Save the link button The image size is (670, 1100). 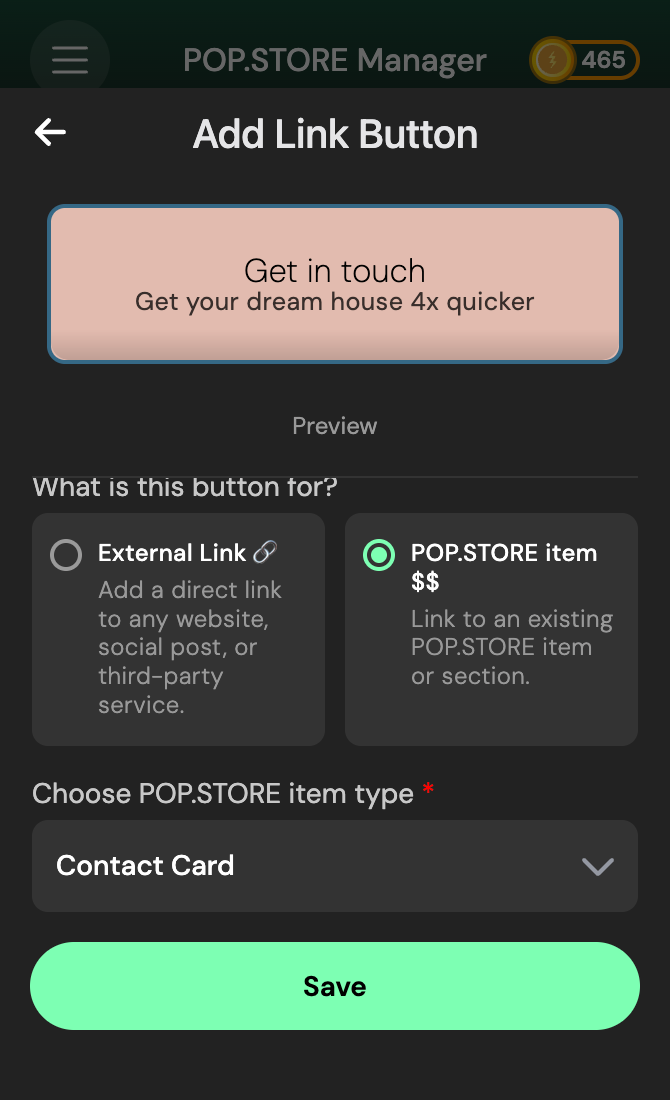tap(334, 986)
